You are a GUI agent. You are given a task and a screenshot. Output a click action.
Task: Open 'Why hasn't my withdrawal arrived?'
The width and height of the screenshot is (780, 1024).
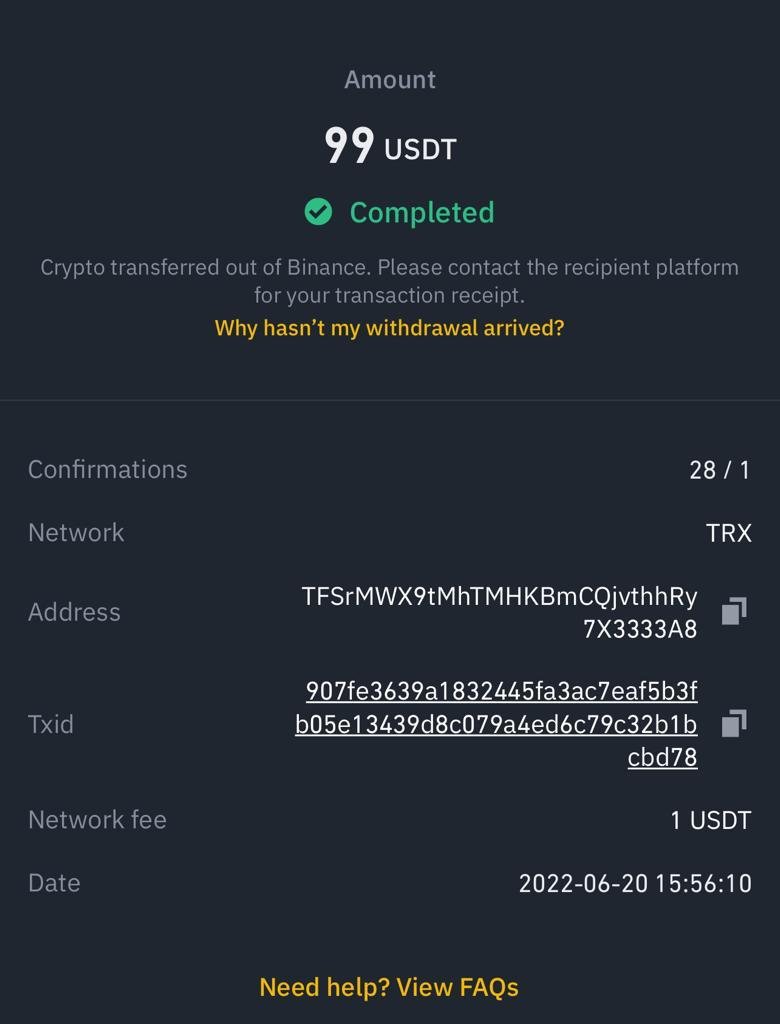pyautogui.click(x=389, y=328)
